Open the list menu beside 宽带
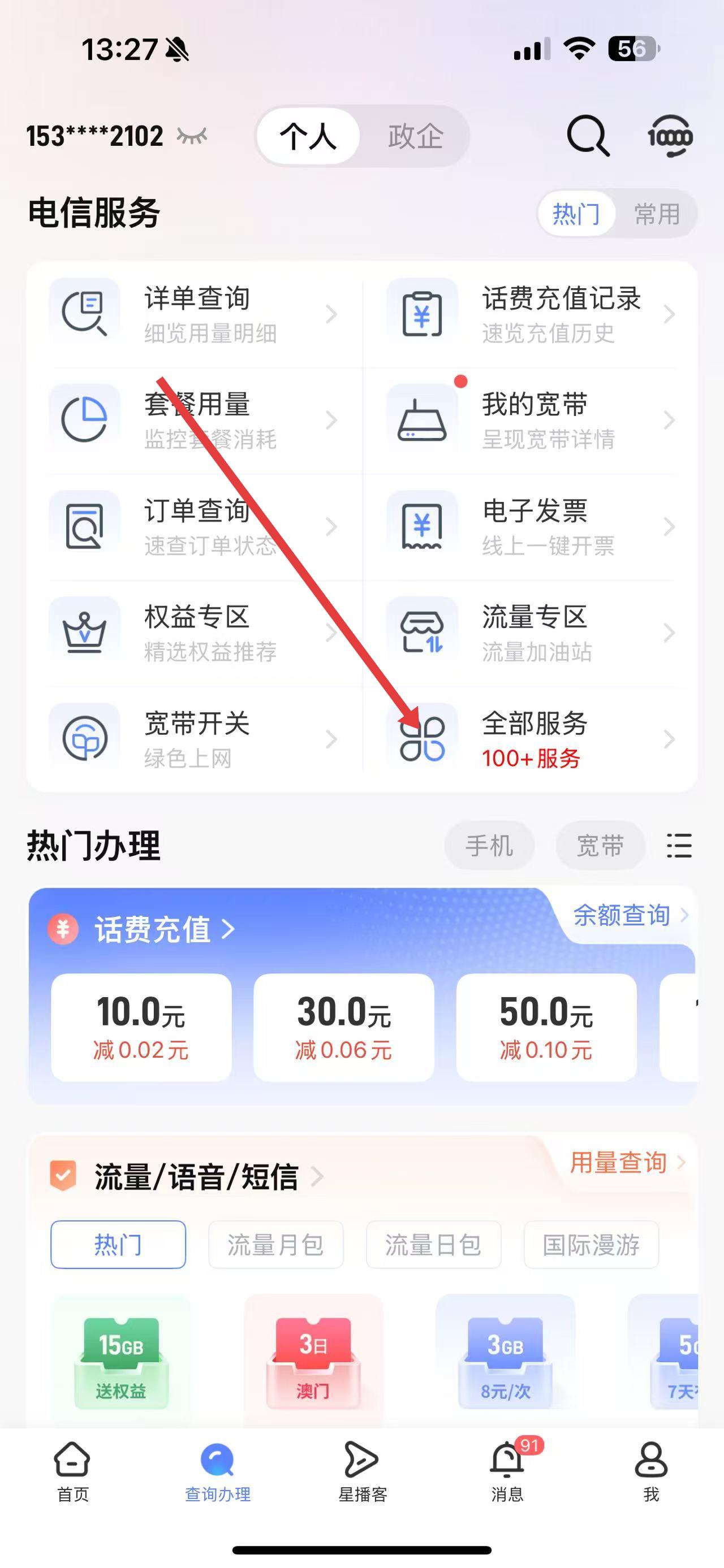724x1568 pixels. click(679, 846)
